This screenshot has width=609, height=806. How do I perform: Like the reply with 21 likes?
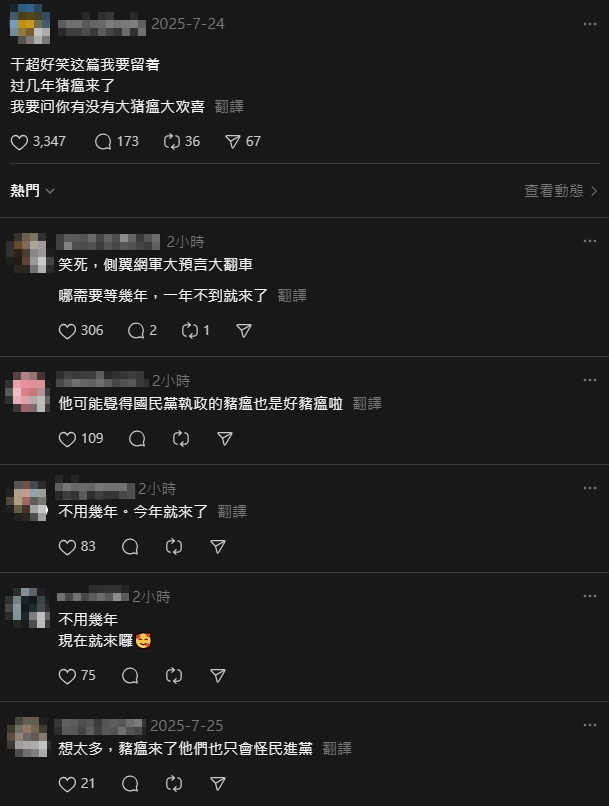point(68,783)
